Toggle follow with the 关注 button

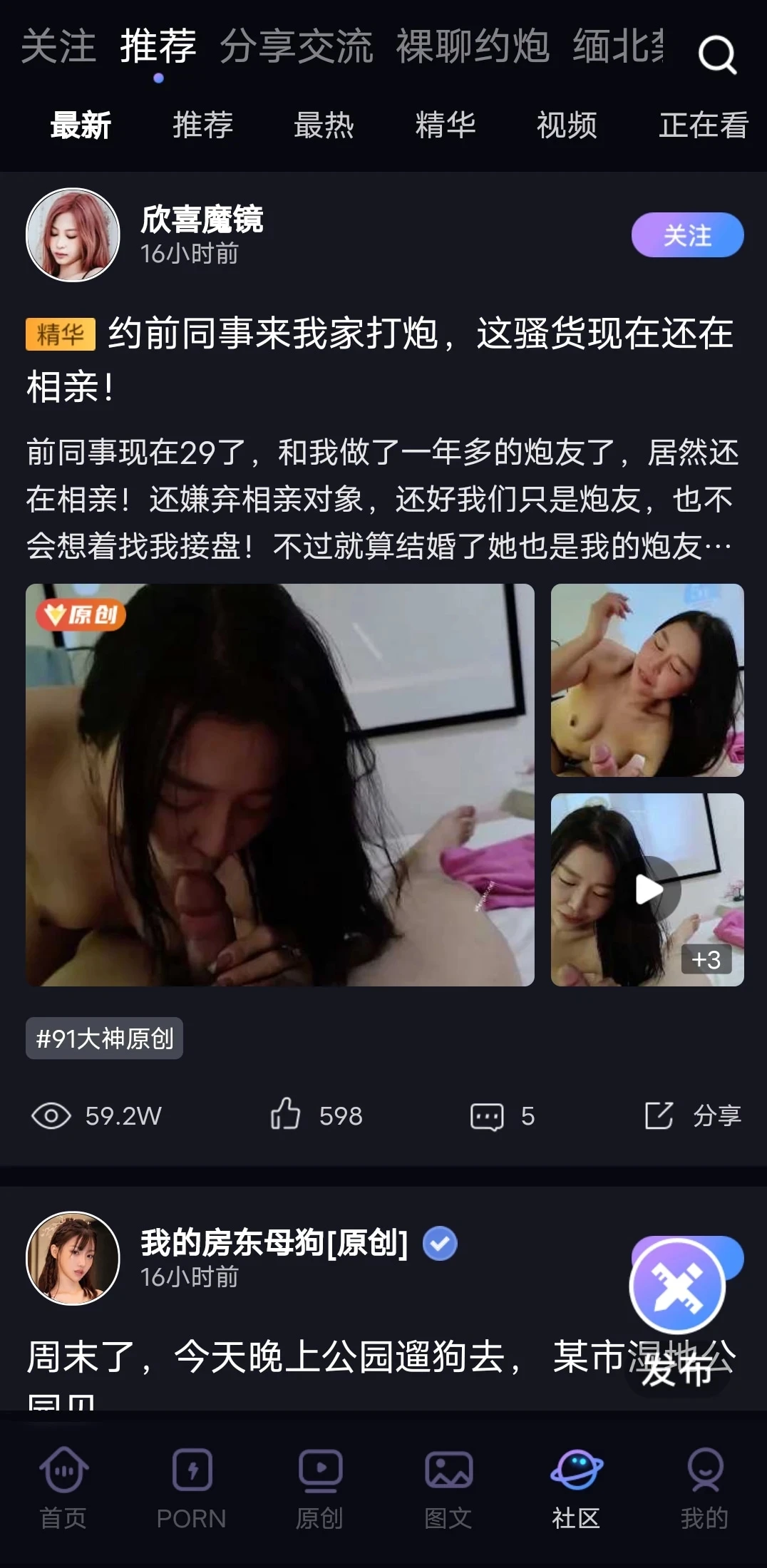686,233
